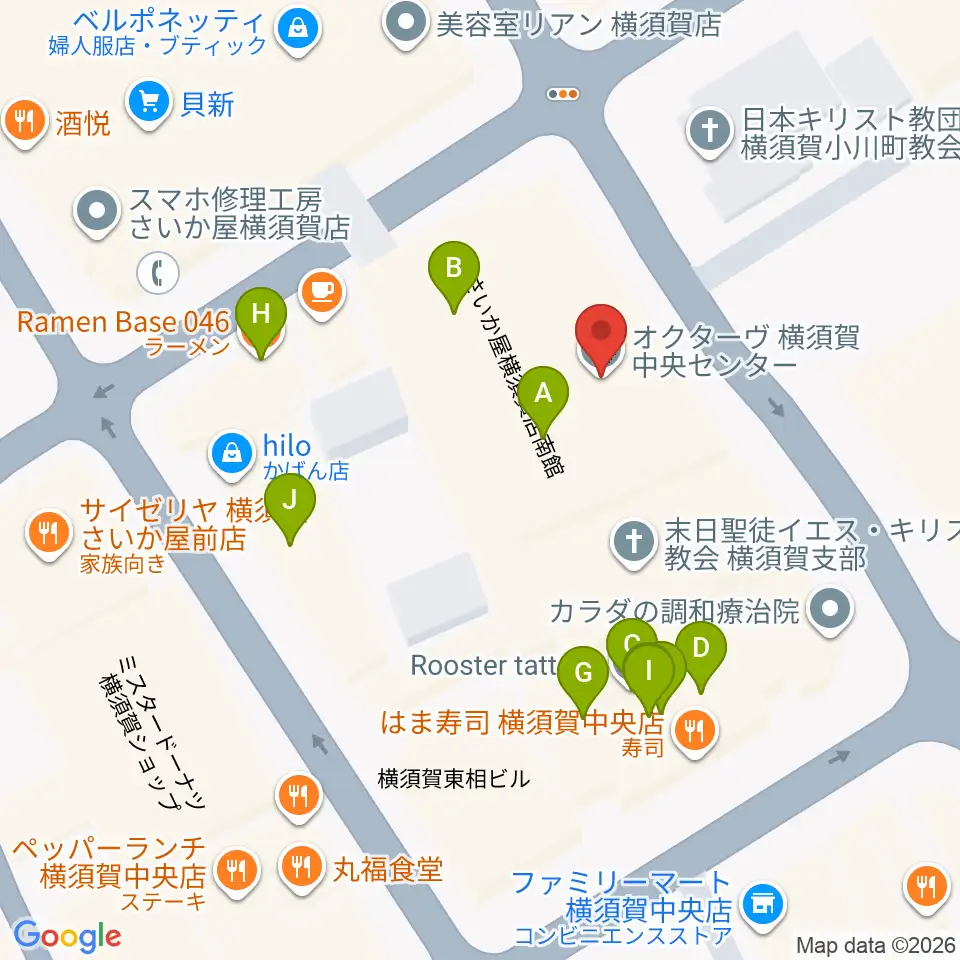This screenshot has width=960, height=960.
Task: Open the Google logo link
Action: tap(67, 937)
